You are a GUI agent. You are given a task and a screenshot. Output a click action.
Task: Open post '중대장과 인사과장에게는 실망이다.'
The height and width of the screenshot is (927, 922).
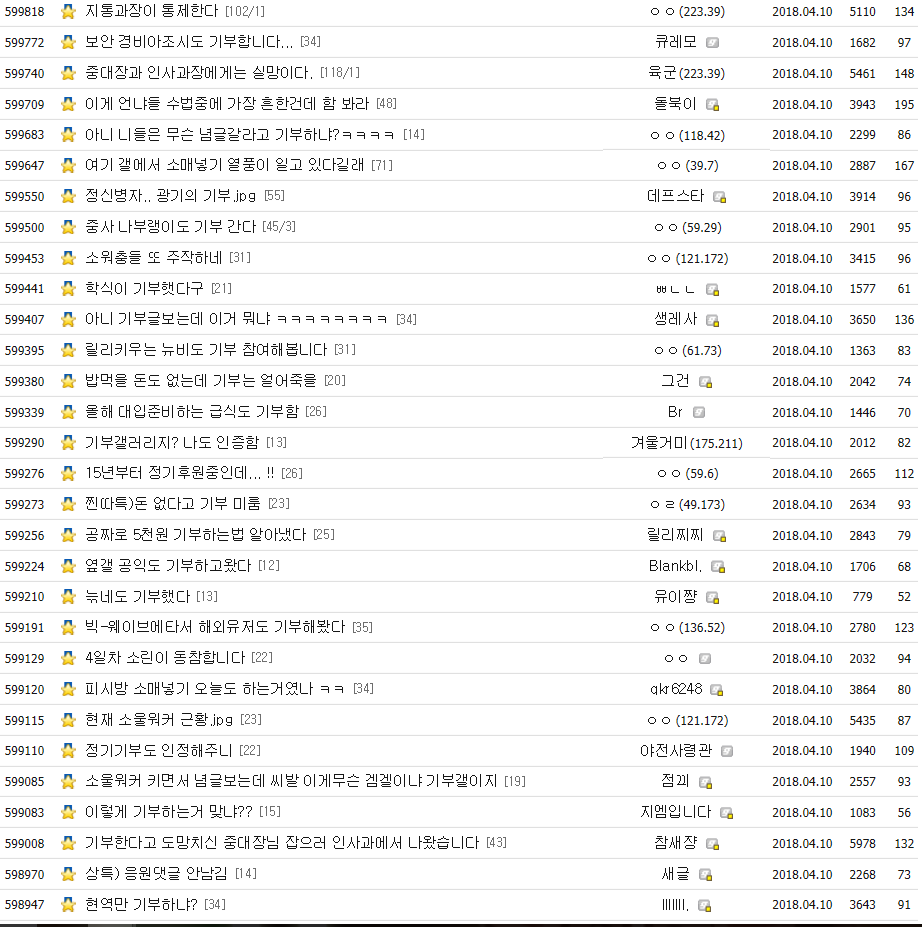[x=199, y=73]
